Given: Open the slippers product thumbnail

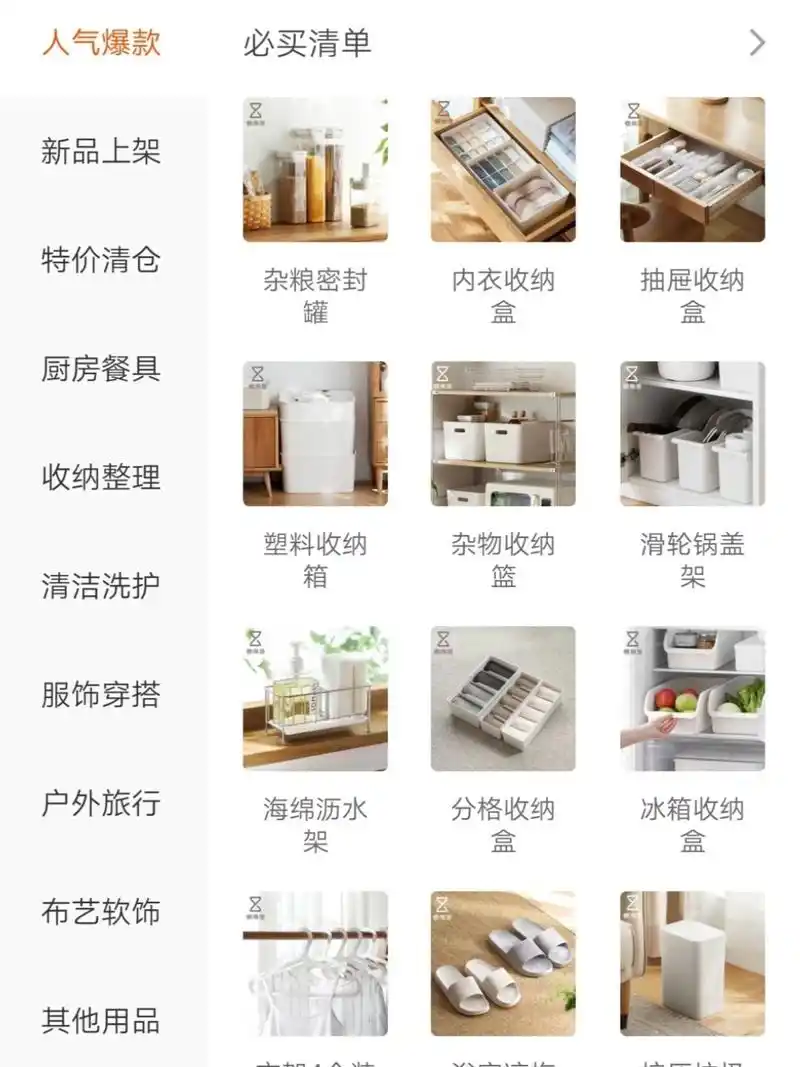Looking at the screenshot, I should pyautogui.click(x=503, y=961).
